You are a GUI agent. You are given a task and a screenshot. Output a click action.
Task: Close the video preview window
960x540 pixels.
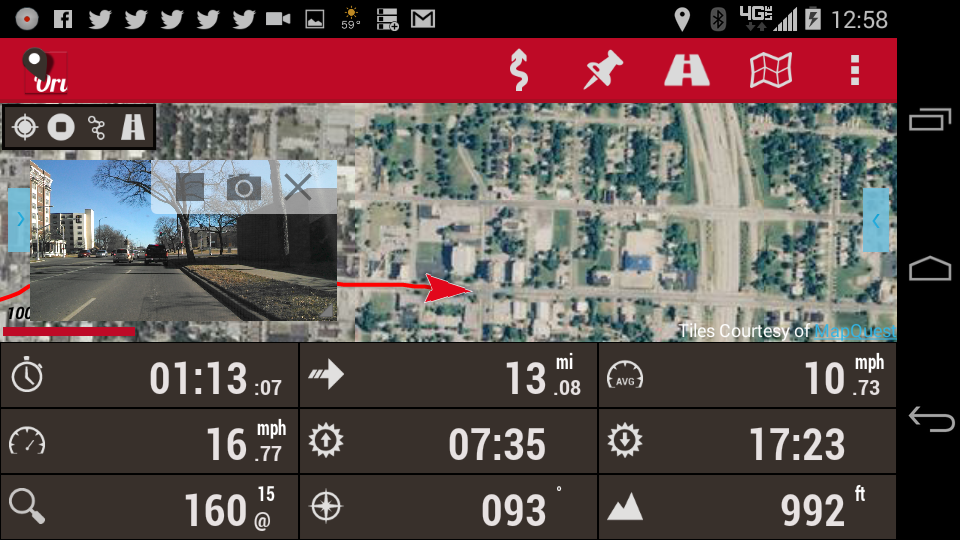coord(298,187)
